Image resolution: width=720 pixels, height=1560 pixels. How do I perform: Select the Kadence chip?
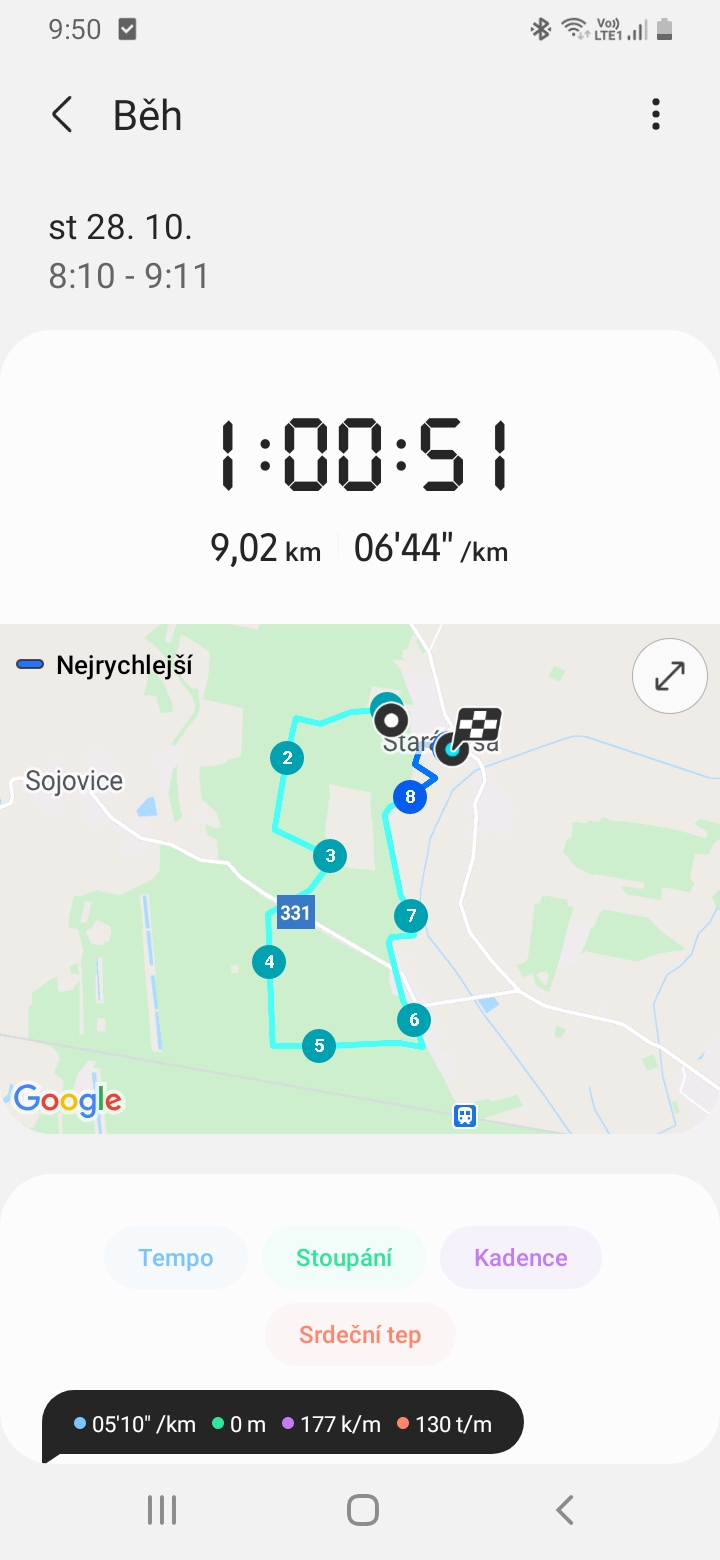521,1258
